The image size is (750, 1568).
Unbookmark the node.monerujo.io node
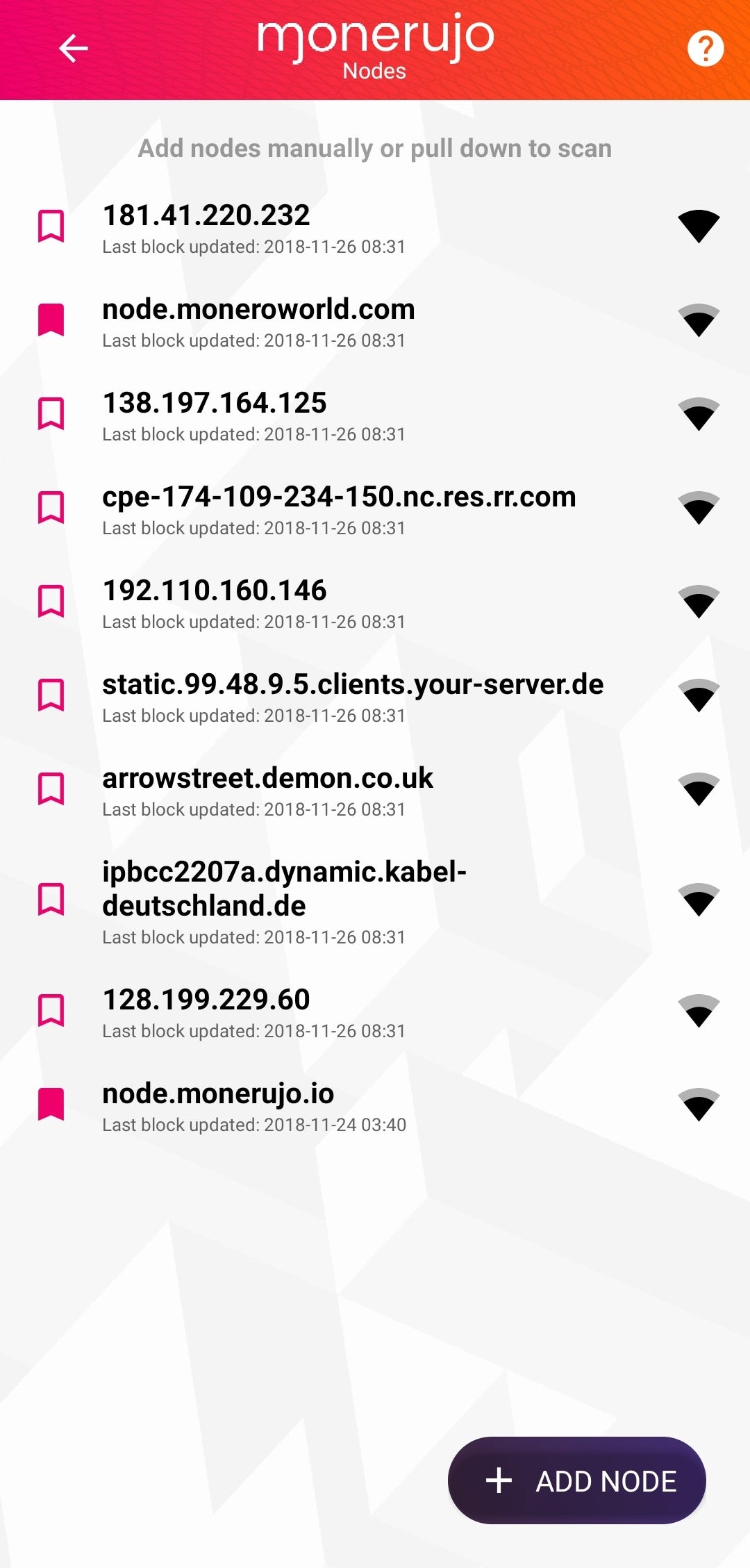51,1105
